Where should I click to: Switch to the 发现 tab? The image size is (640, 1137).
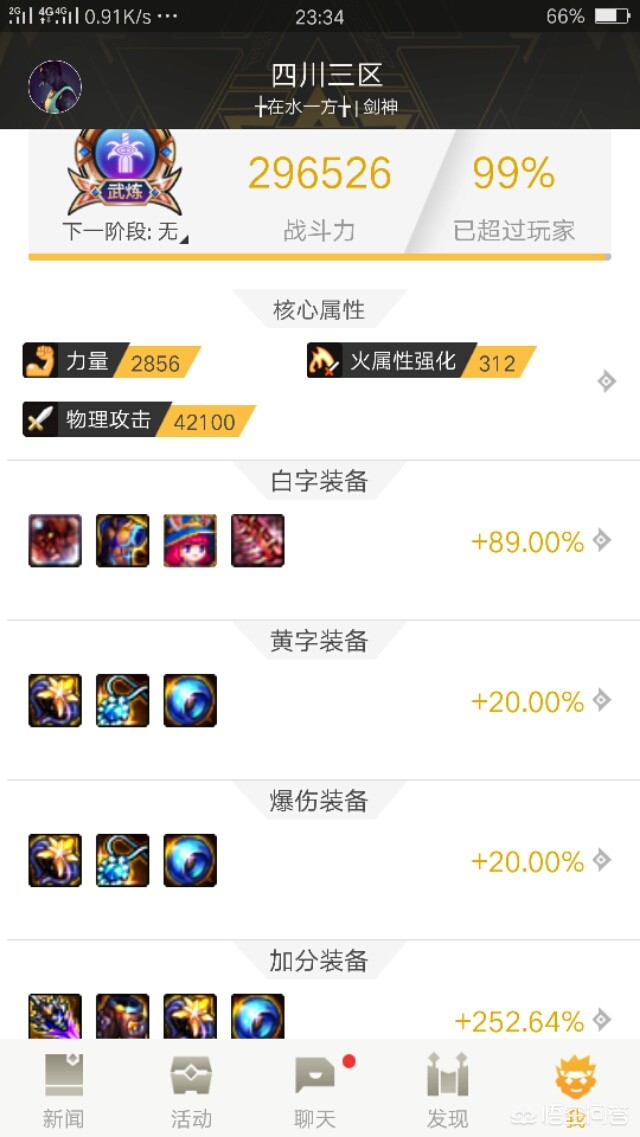[447, 1090]
